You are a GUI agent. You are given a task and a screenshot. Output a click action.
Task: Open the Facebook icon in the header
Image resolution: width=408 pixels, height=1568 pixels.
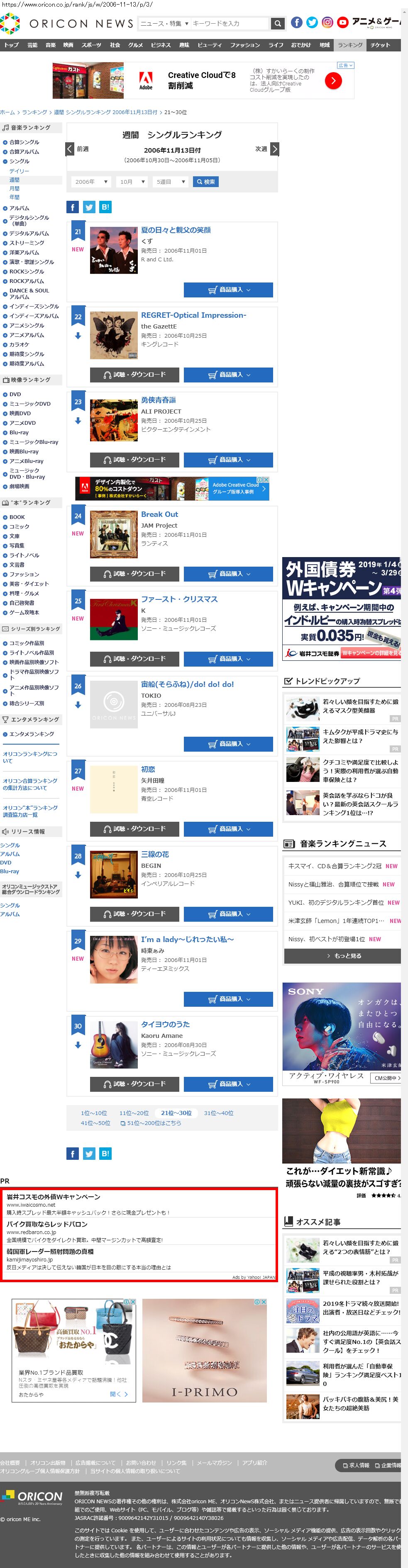point(297,22)
